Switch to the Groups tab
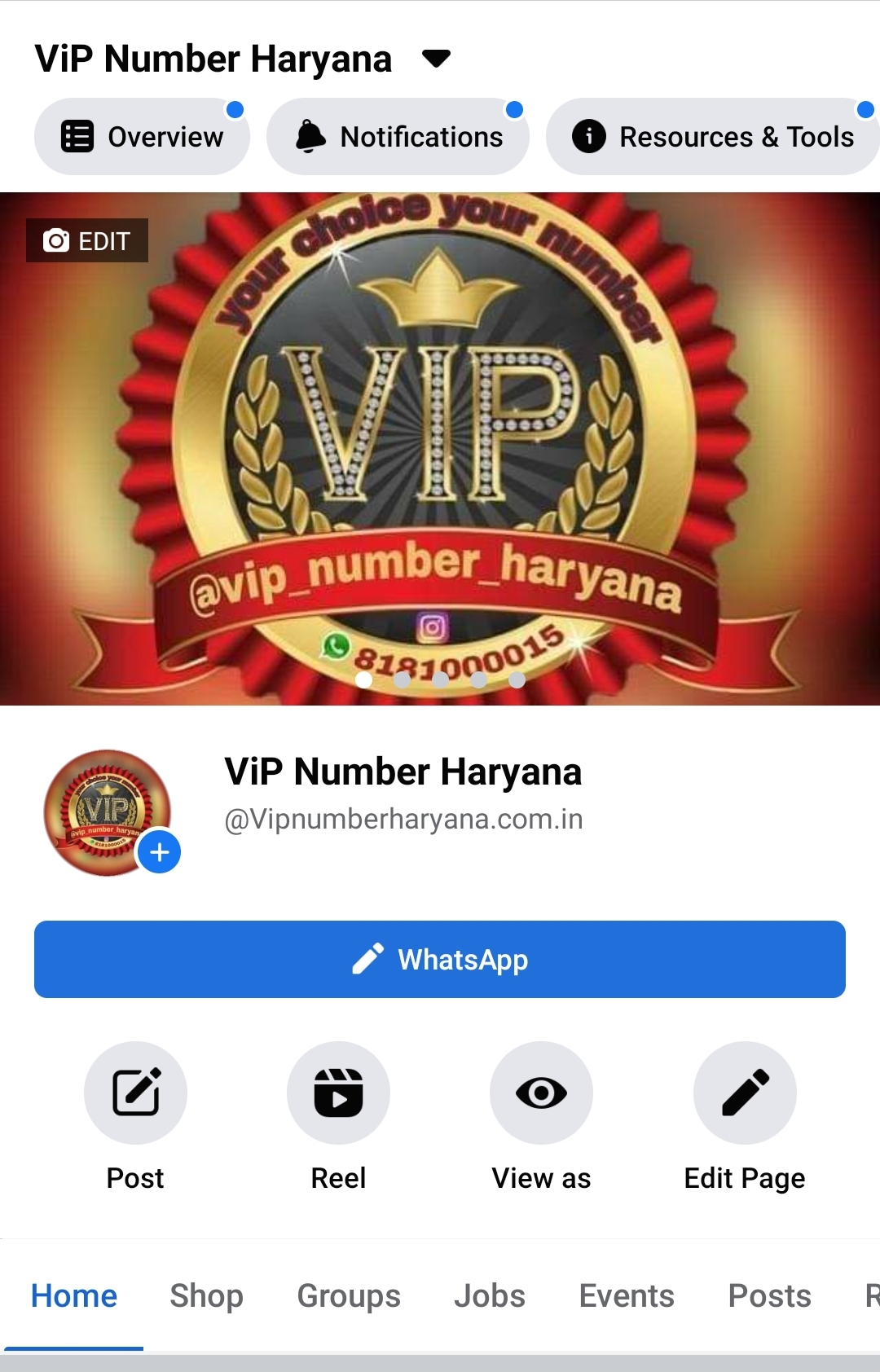This screenshot has height=1372, width=880. (349, 1295)
